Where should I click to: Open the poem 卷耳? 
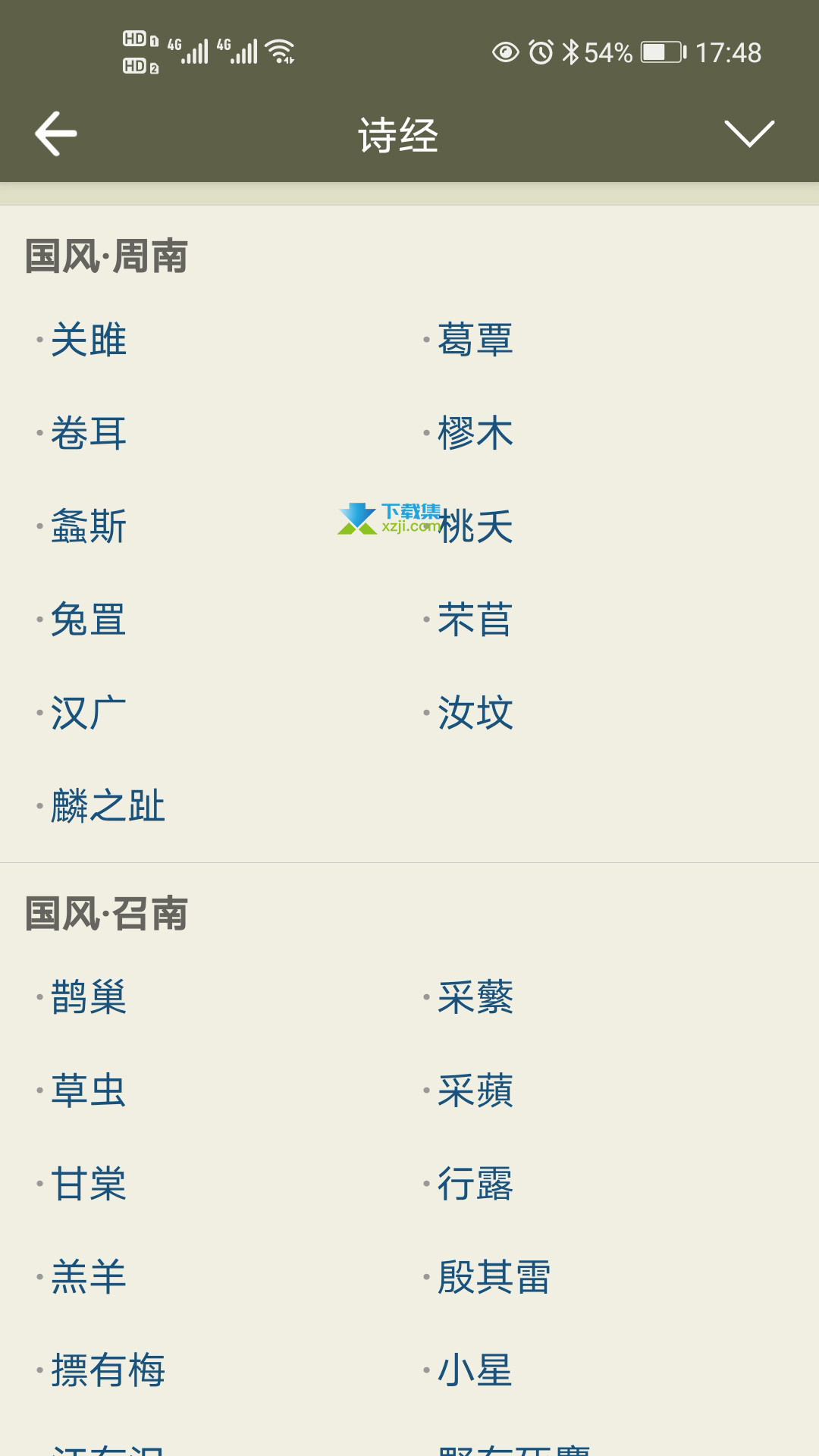(89, 433)
